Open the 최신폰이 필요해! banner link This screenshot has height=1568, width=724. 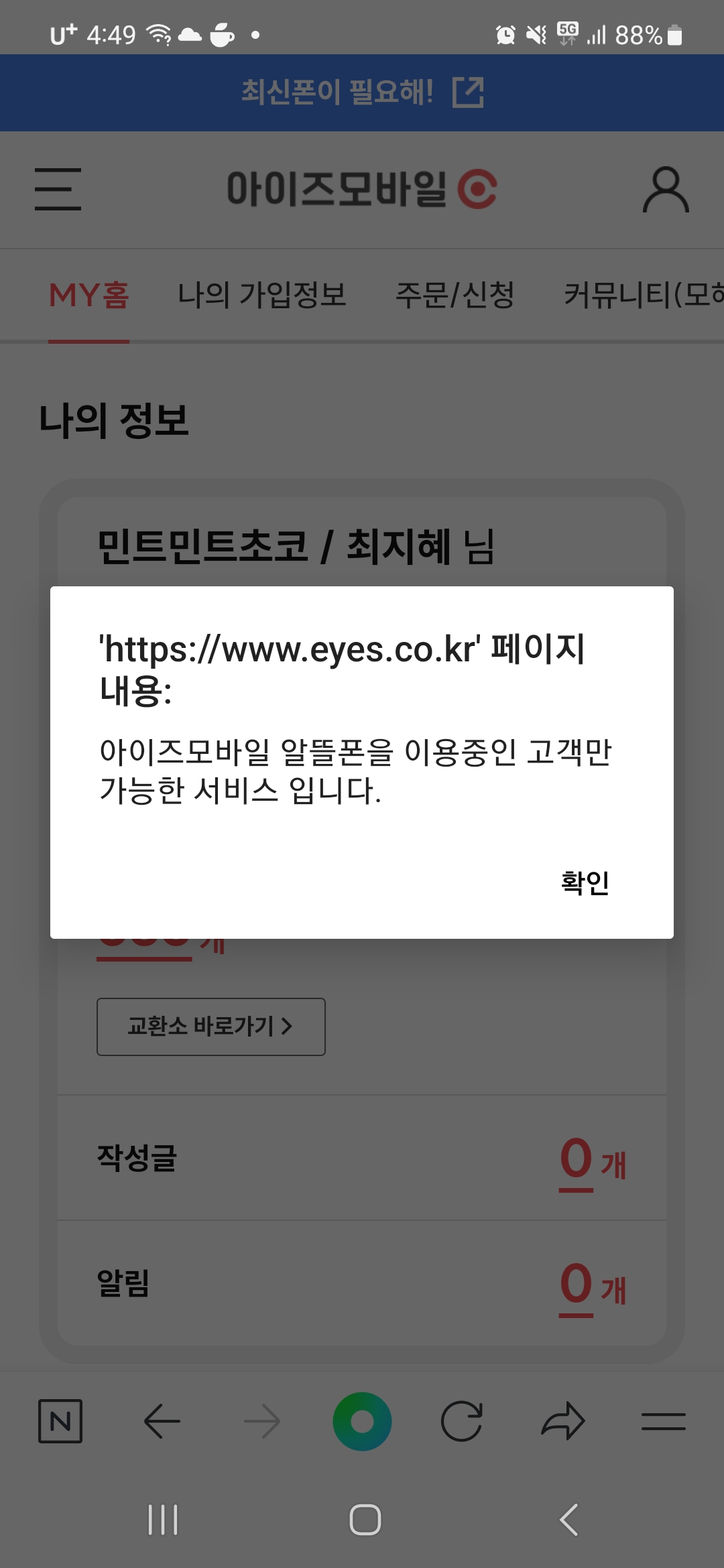362,92
